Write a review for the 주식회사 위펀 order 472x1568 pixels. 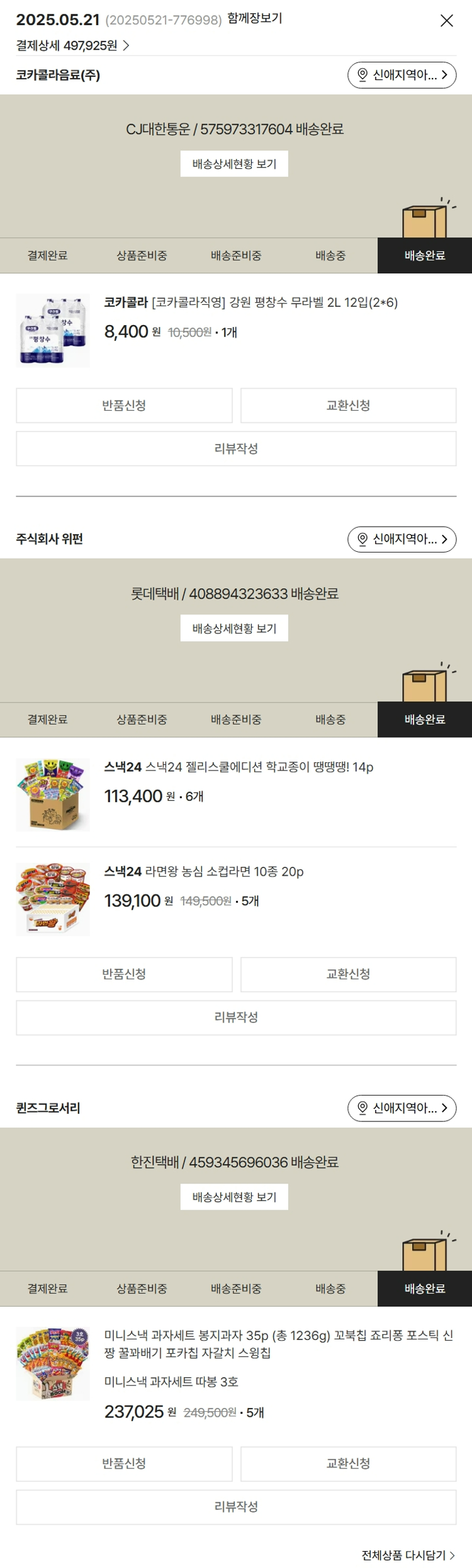(x=236, y=1017)
